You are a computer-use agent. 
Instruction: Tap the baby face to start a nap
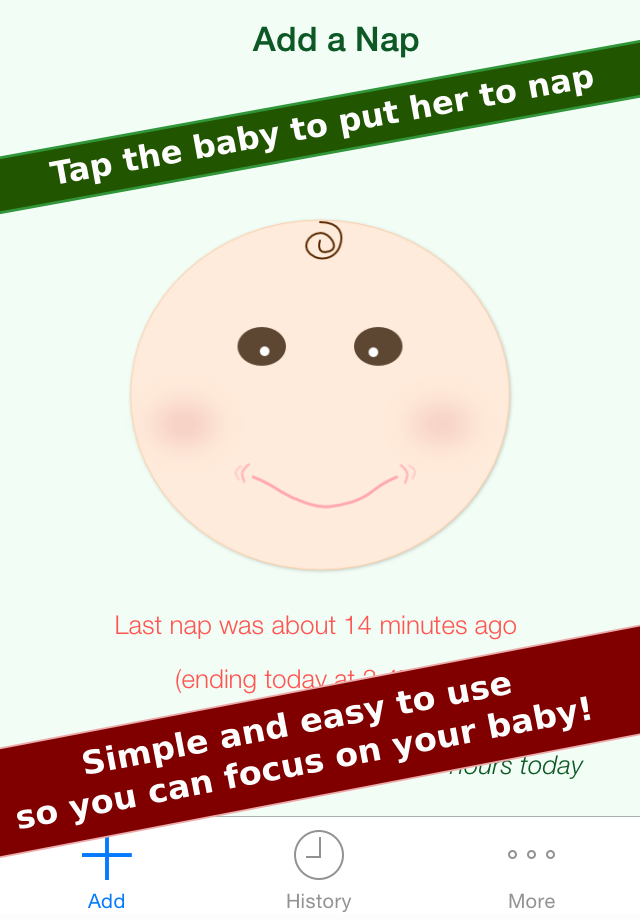coord(320,395)
